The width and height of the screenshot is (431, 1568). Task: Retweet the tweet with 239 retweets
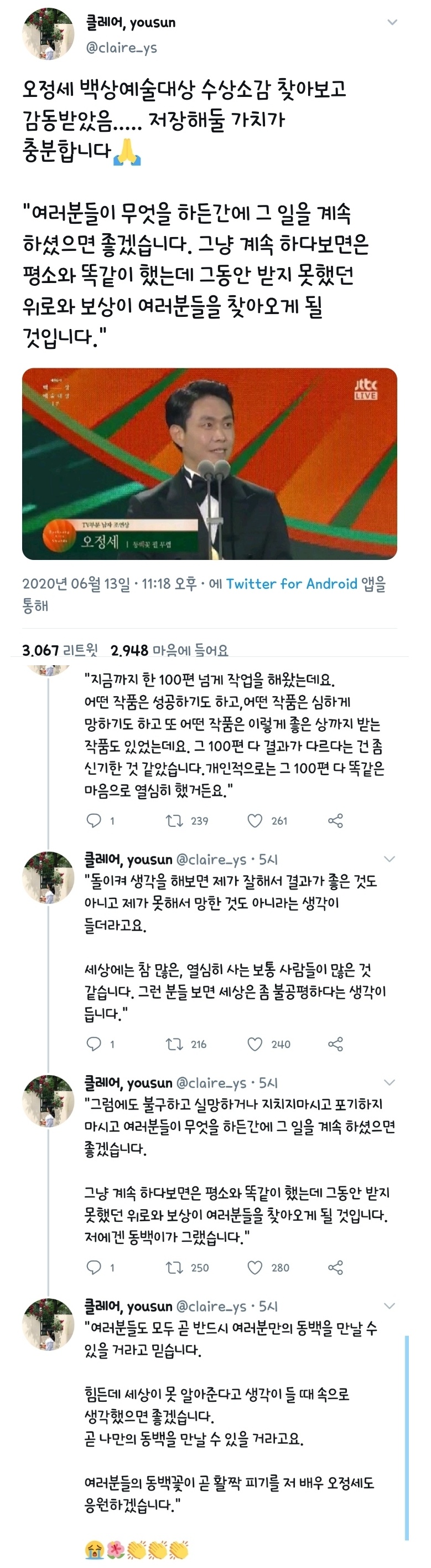174,820
